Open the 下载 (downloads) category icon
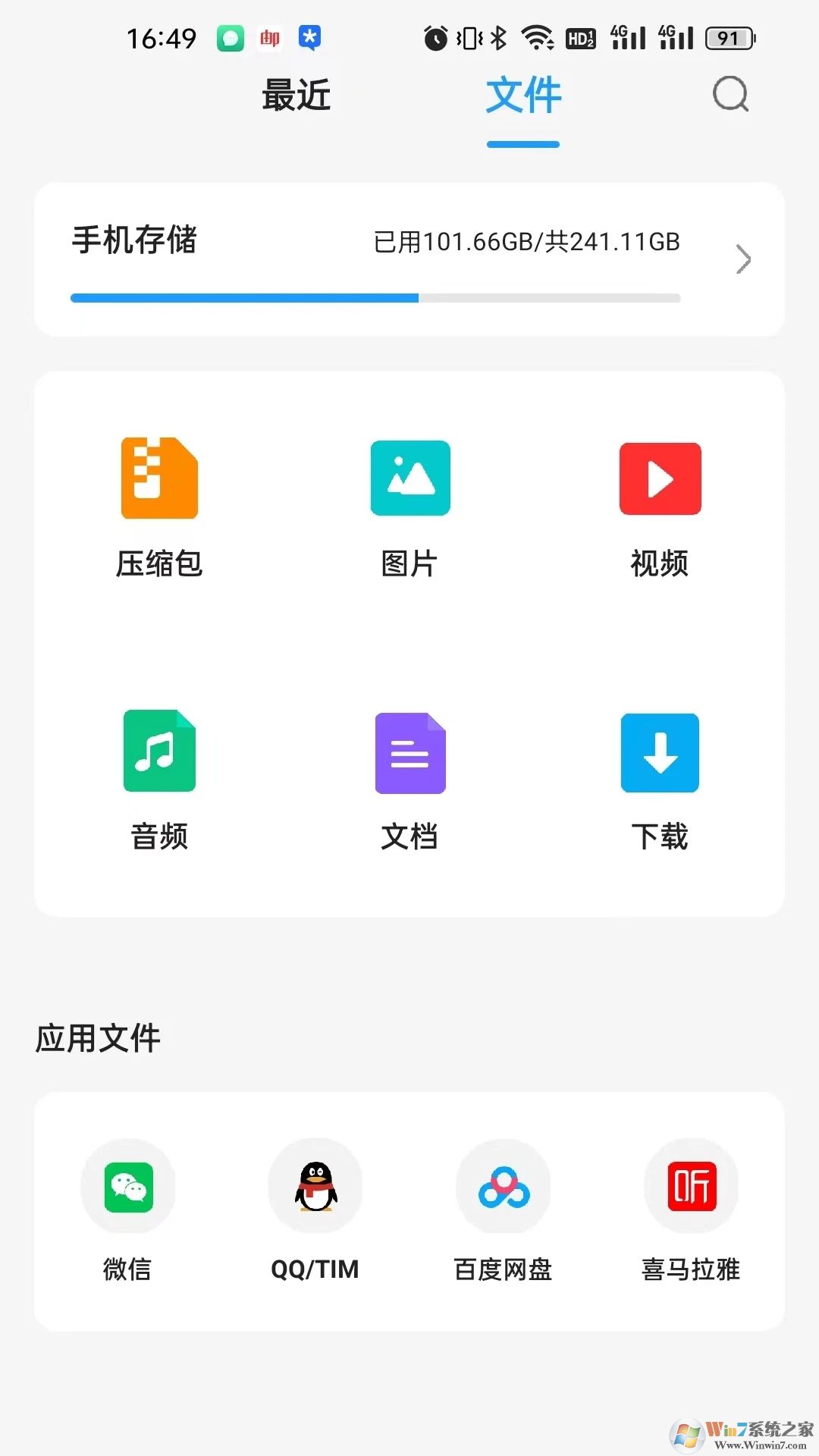 point(659,752)
